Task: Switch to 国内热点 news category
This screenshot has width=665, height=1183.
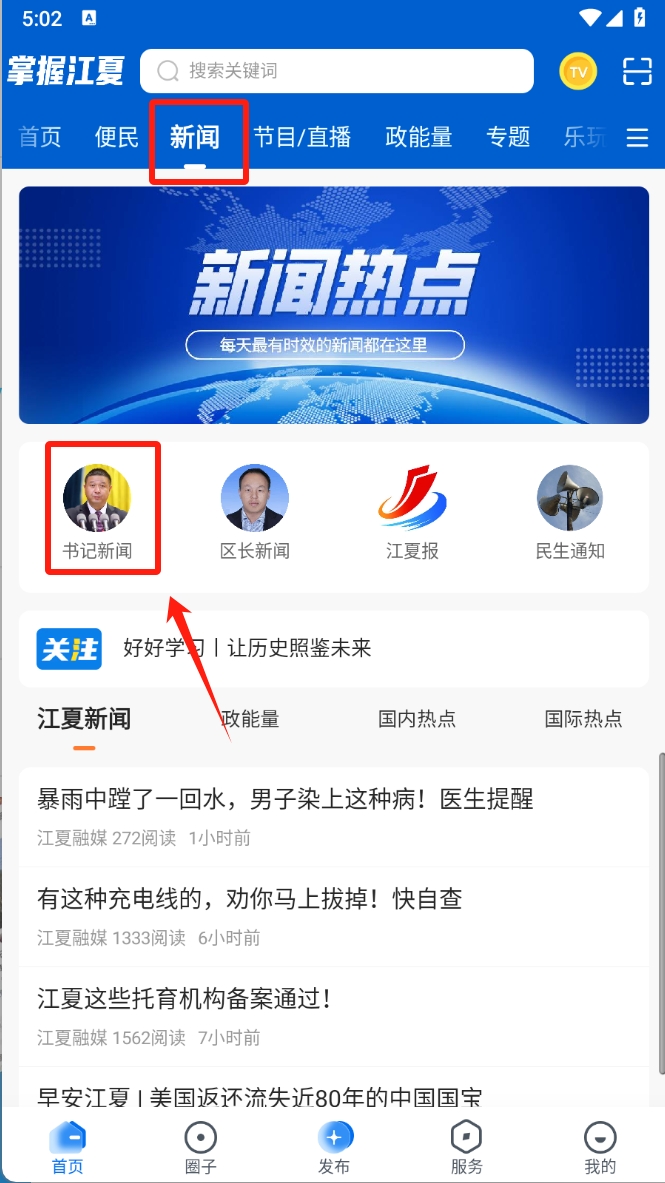Action: tap(417, 718)
